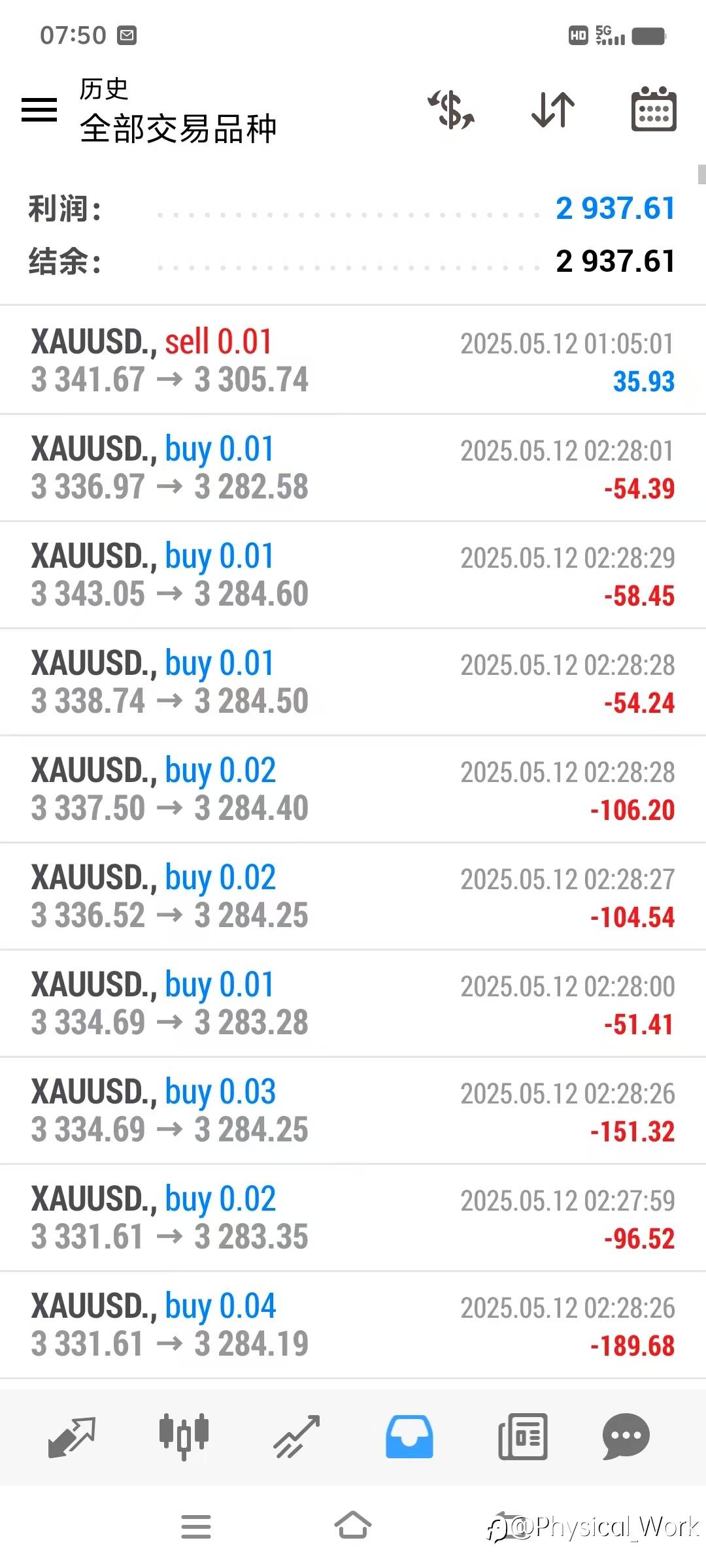The image size is (706, 1568).
Task: Switch to the trade trend-line tab
Action: [297, 1437]
